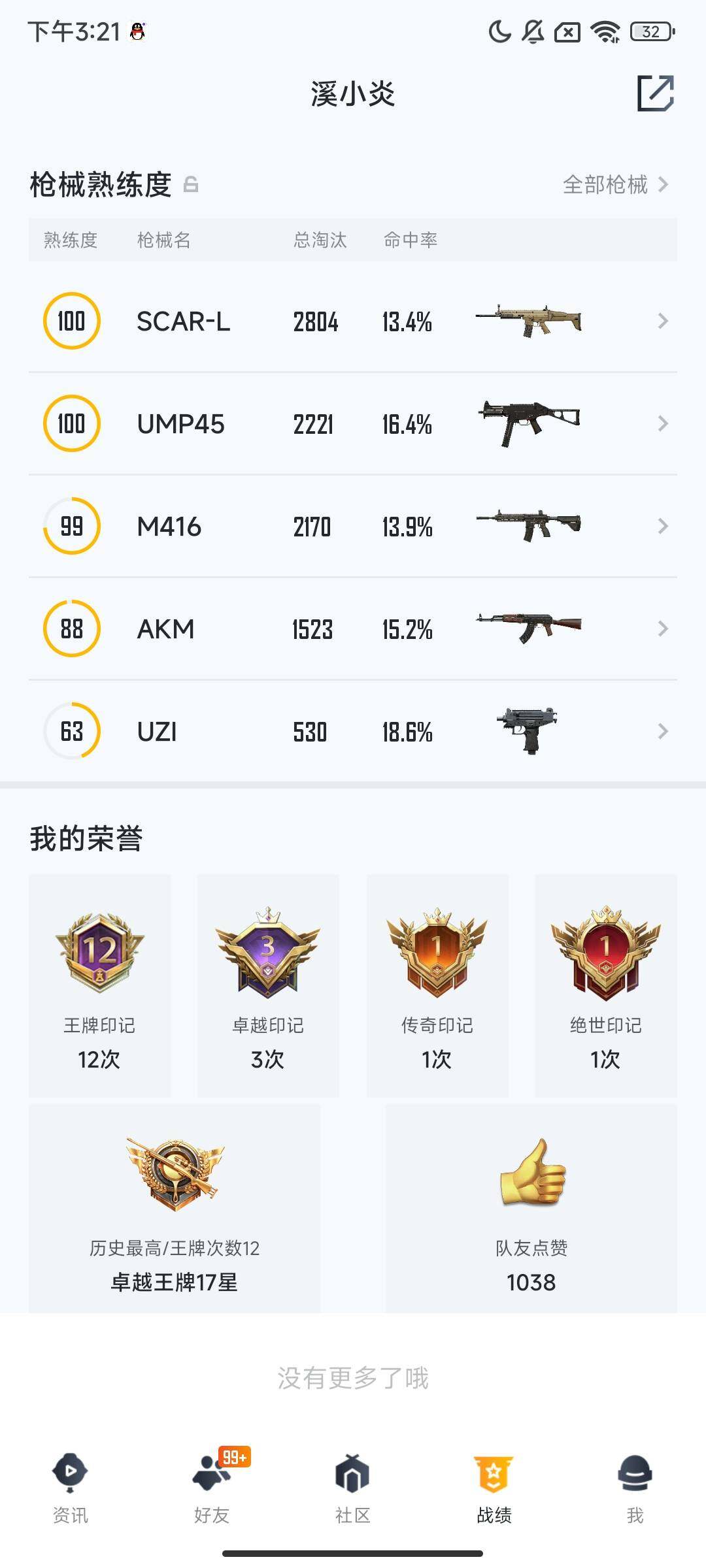The height and width of the screenshot is (1568, 706).
Task: Expand the UZI row via its chevron
Action: coord(663,732)
